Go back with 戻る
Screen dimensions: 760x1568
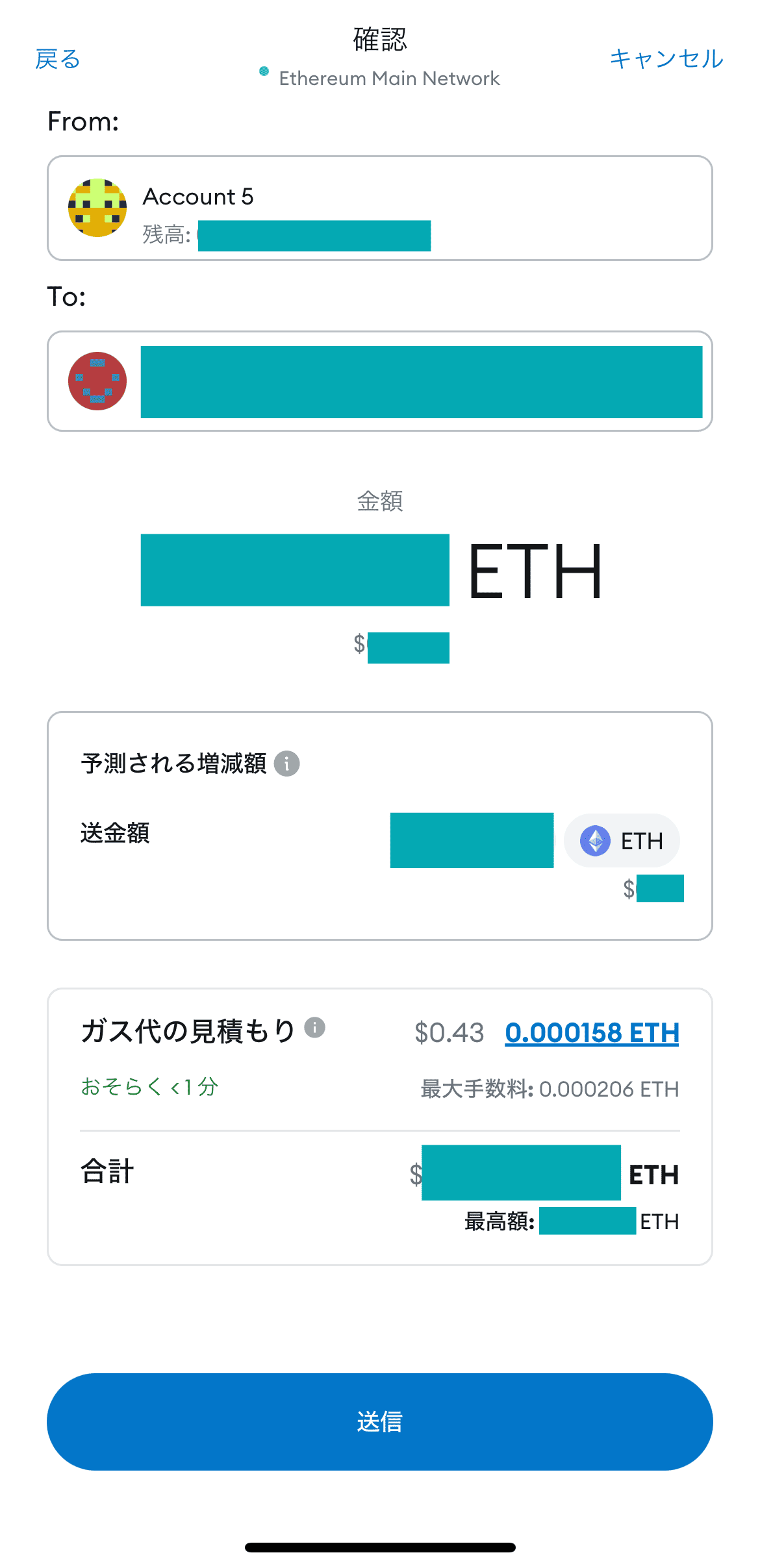pos(58,59)
